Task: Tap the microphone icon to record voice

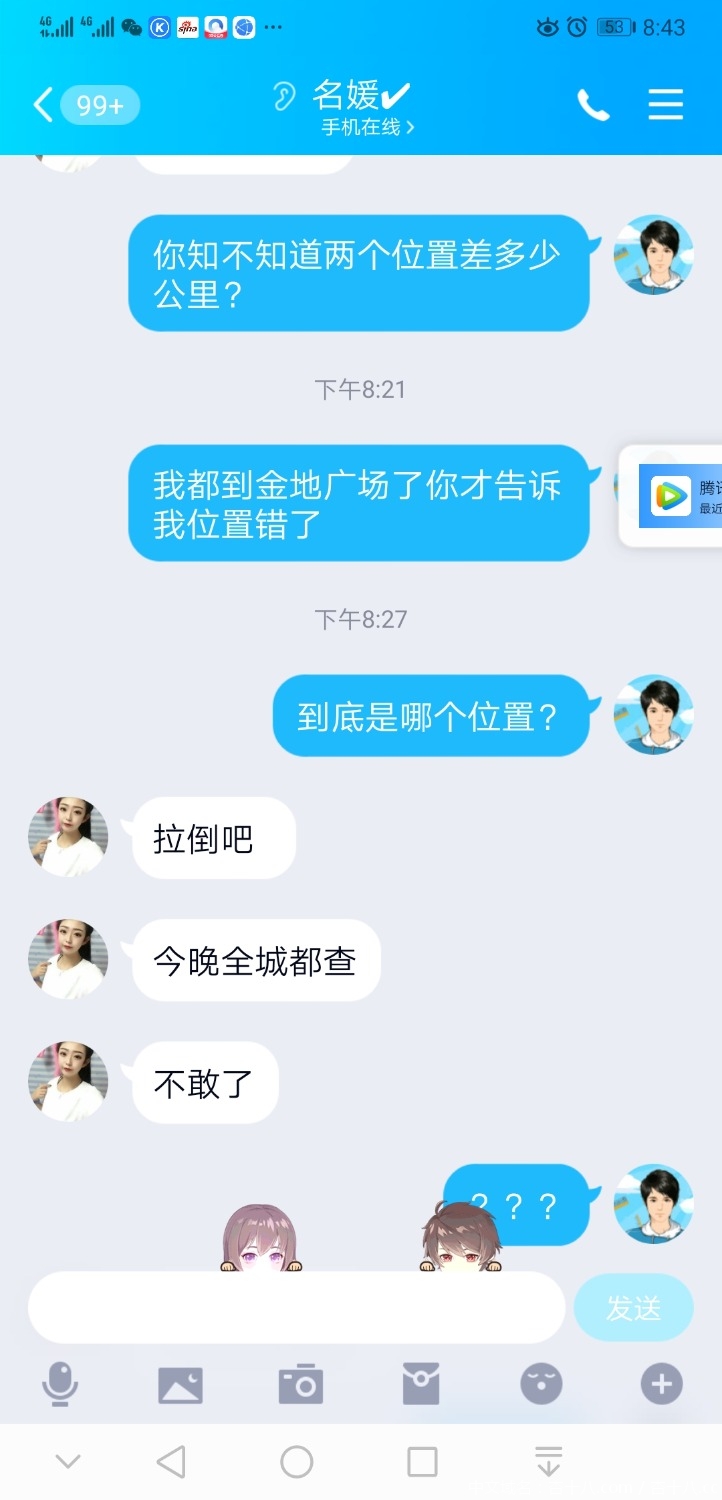Action: tap(62, 1384)
